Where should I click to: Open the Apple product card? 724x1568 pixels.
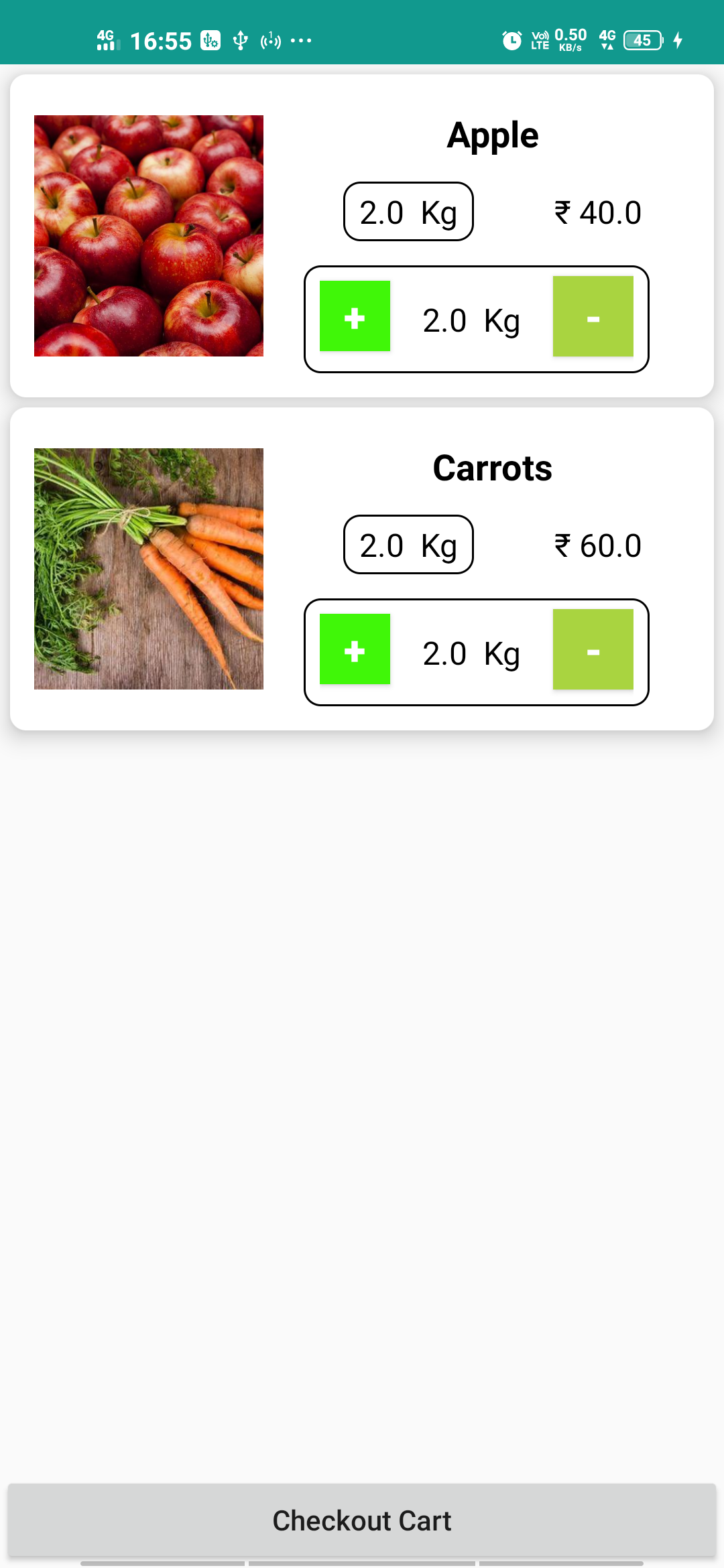click(362, 236)
